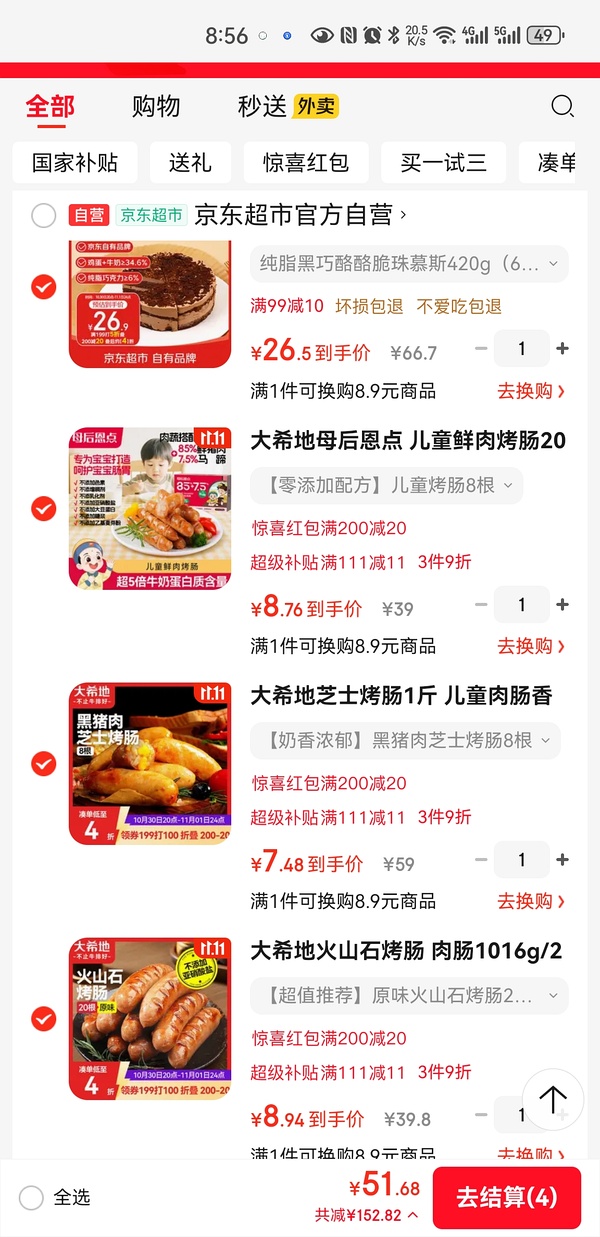Open the 京东超市官方自营 store page
Screen dimensions: 600x1237
(x=300, y=215)
